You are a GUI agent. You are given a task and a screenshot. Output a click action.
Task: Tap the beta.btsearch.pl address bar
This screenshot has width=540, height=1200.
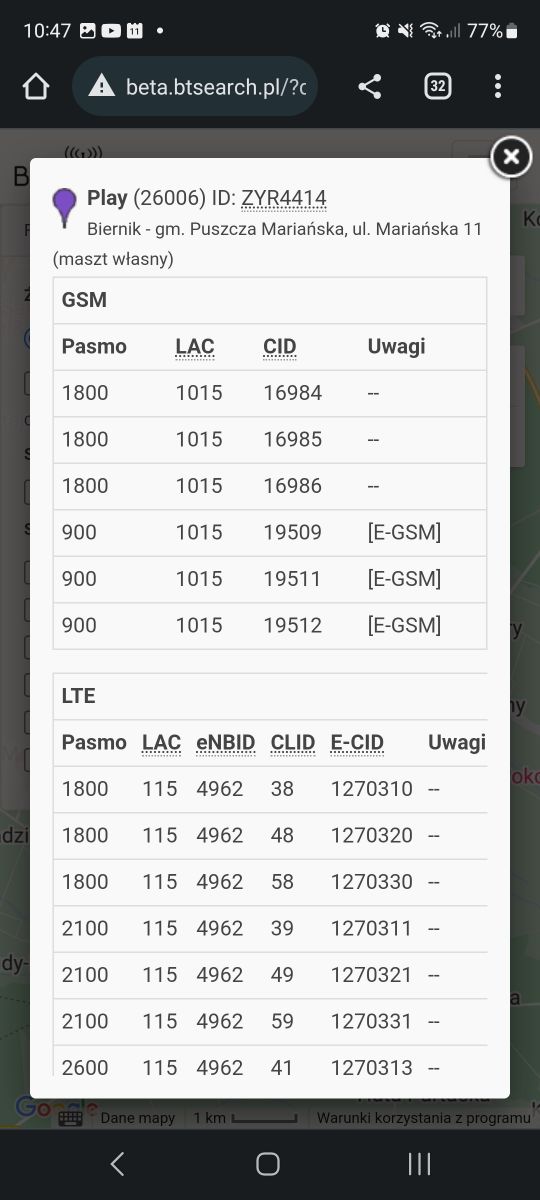pos(195,87)
